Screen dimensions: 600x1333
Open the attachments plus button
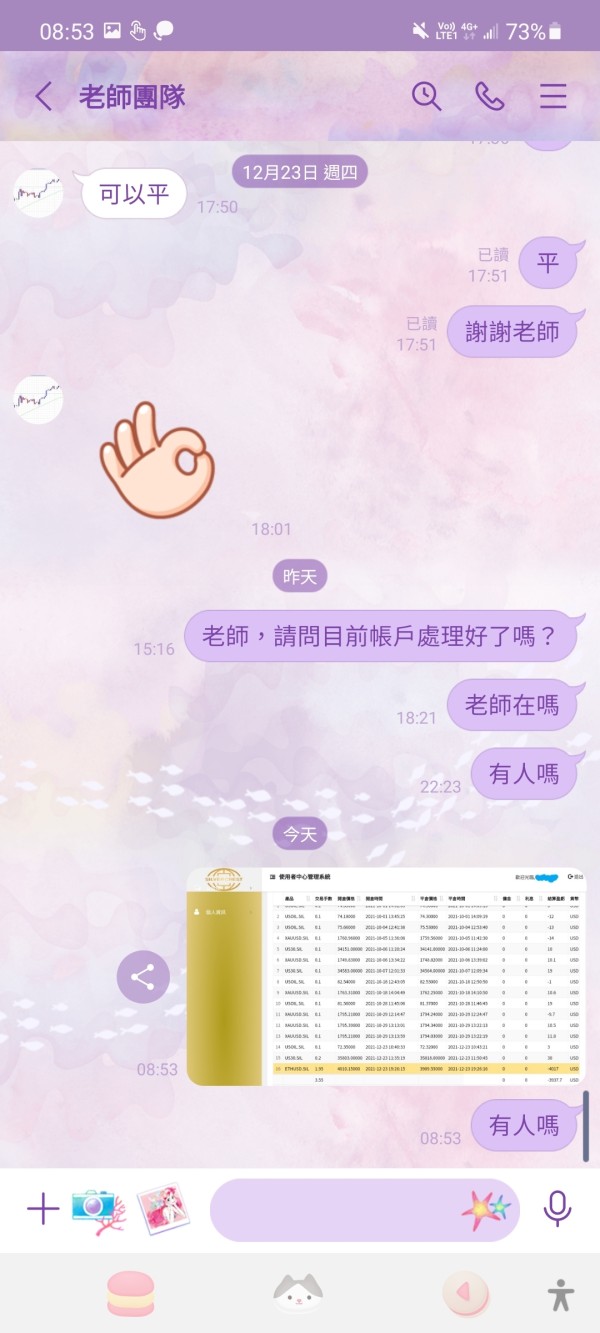[x=42, y=1209]
